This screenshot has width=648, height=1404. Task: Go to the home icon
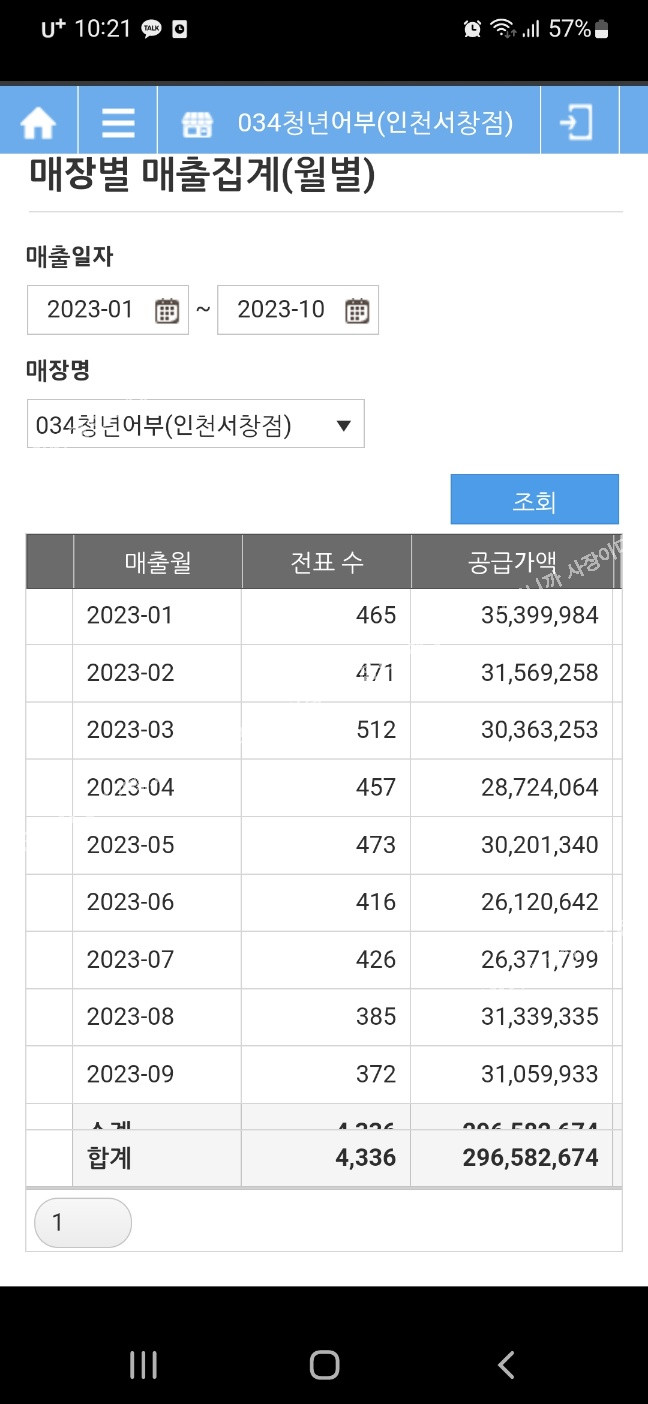tap(38, 123)
